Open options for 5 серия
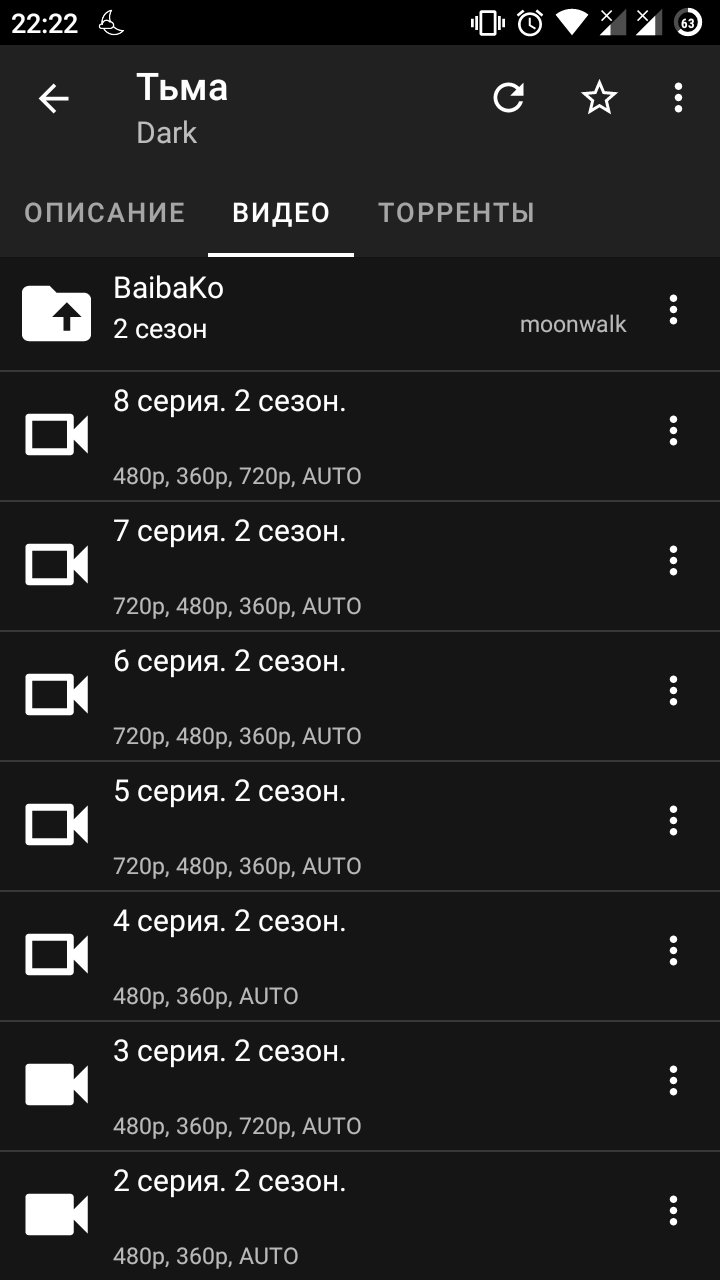Viewport: 720px width, 1280px height. click(673, 820)
